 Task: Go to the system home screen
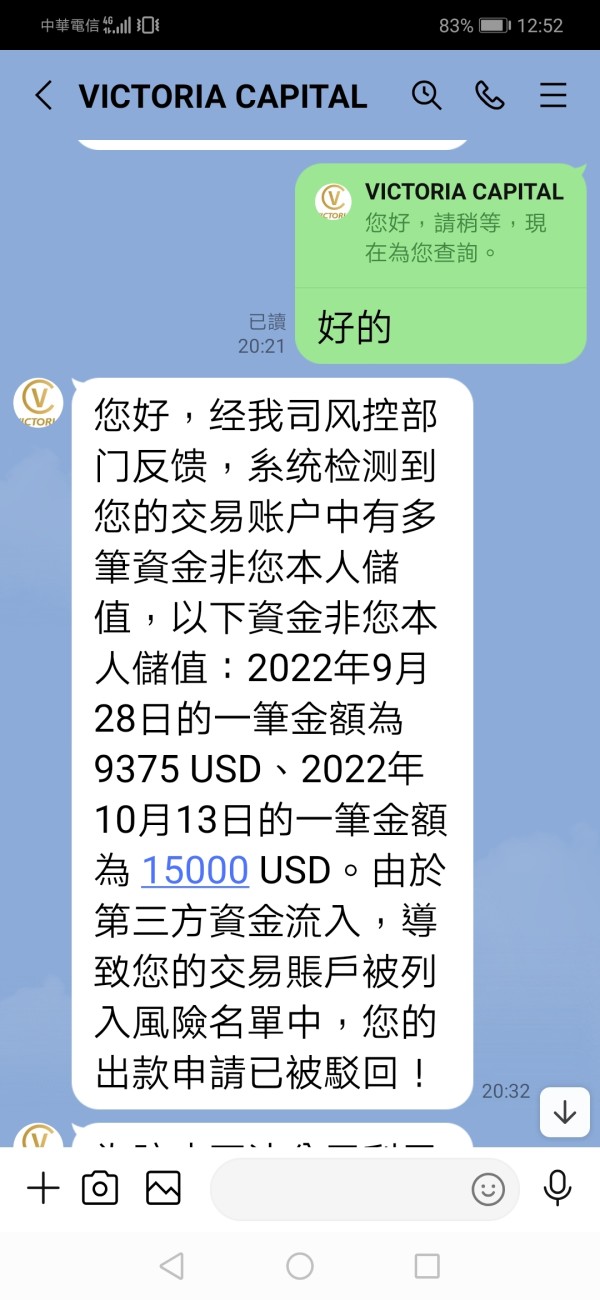300,1266
